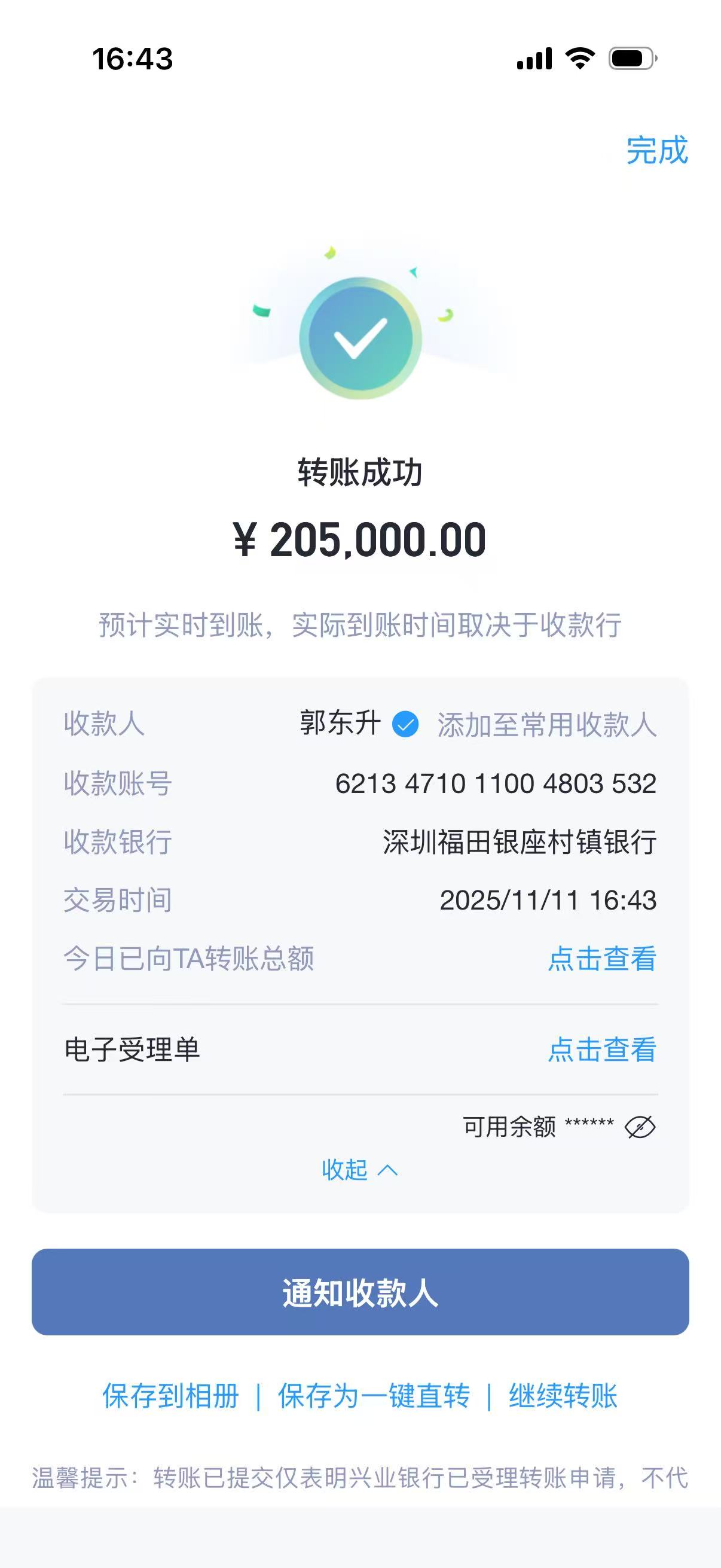Screen dimensions: 721x1568
Task: Choose 继续转账 to transfer again
Action: (x=563, y=1396)
